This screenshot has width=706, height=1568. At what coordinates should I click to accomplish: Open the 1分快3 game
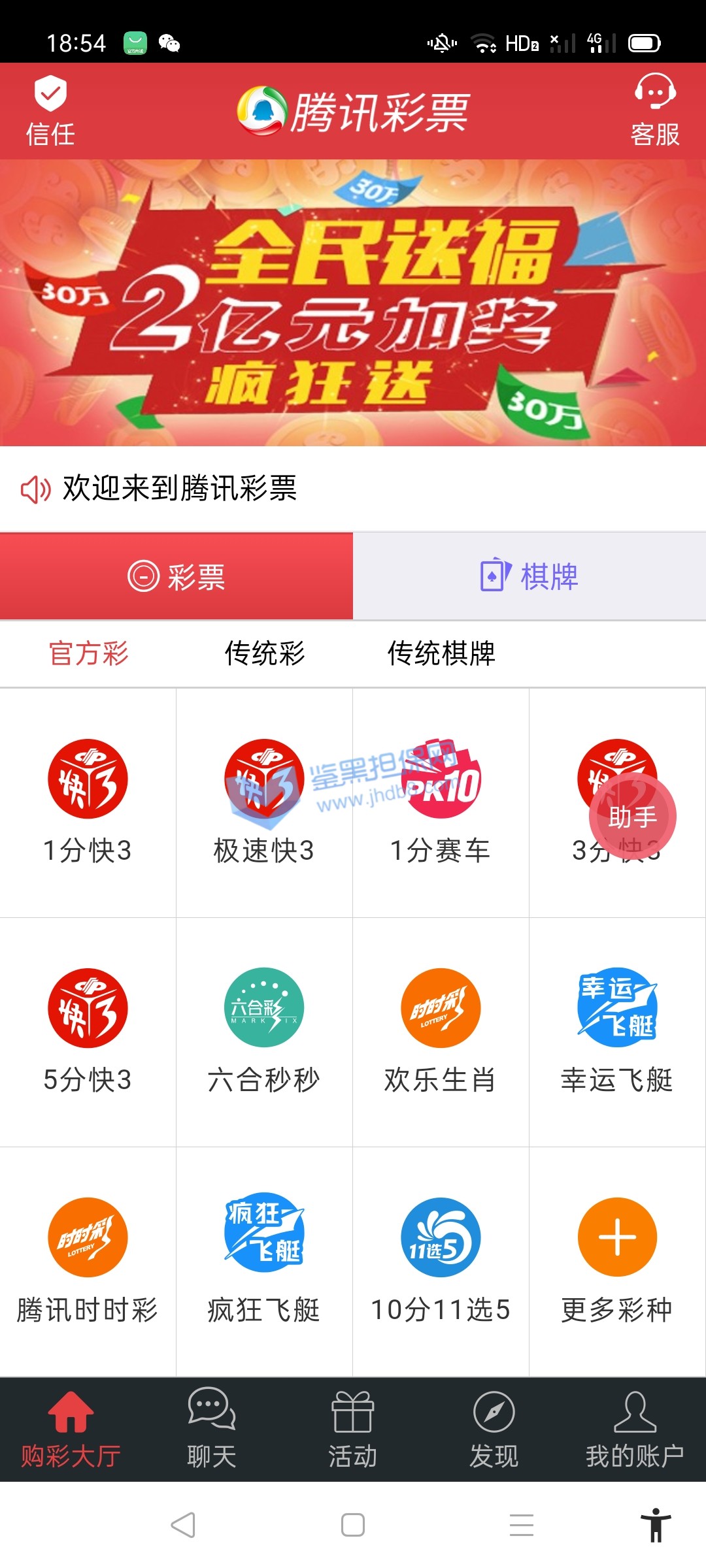(x=88, y=802)
